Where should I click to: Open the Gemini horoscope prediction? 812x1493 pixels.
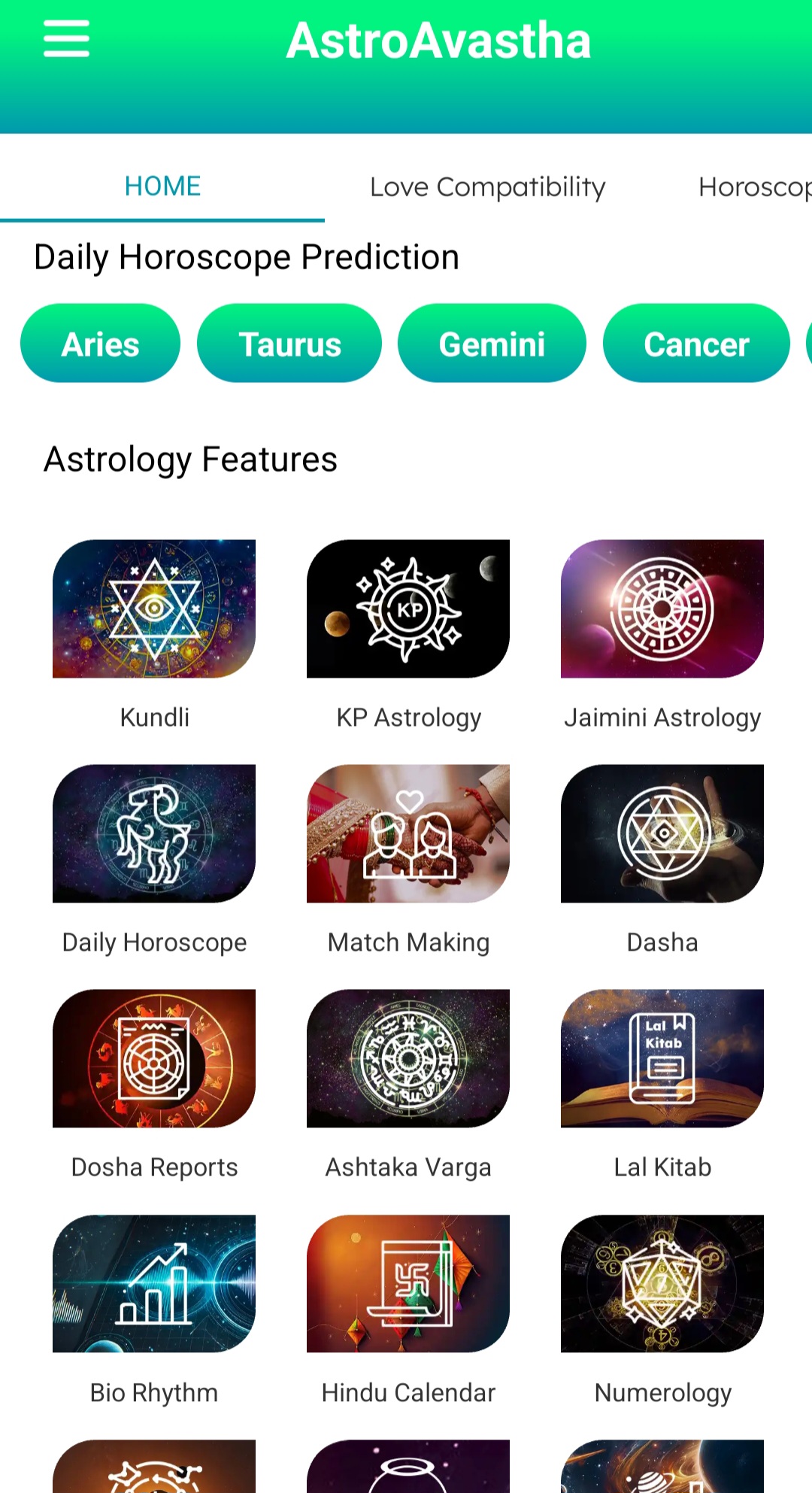coord(492,344)
